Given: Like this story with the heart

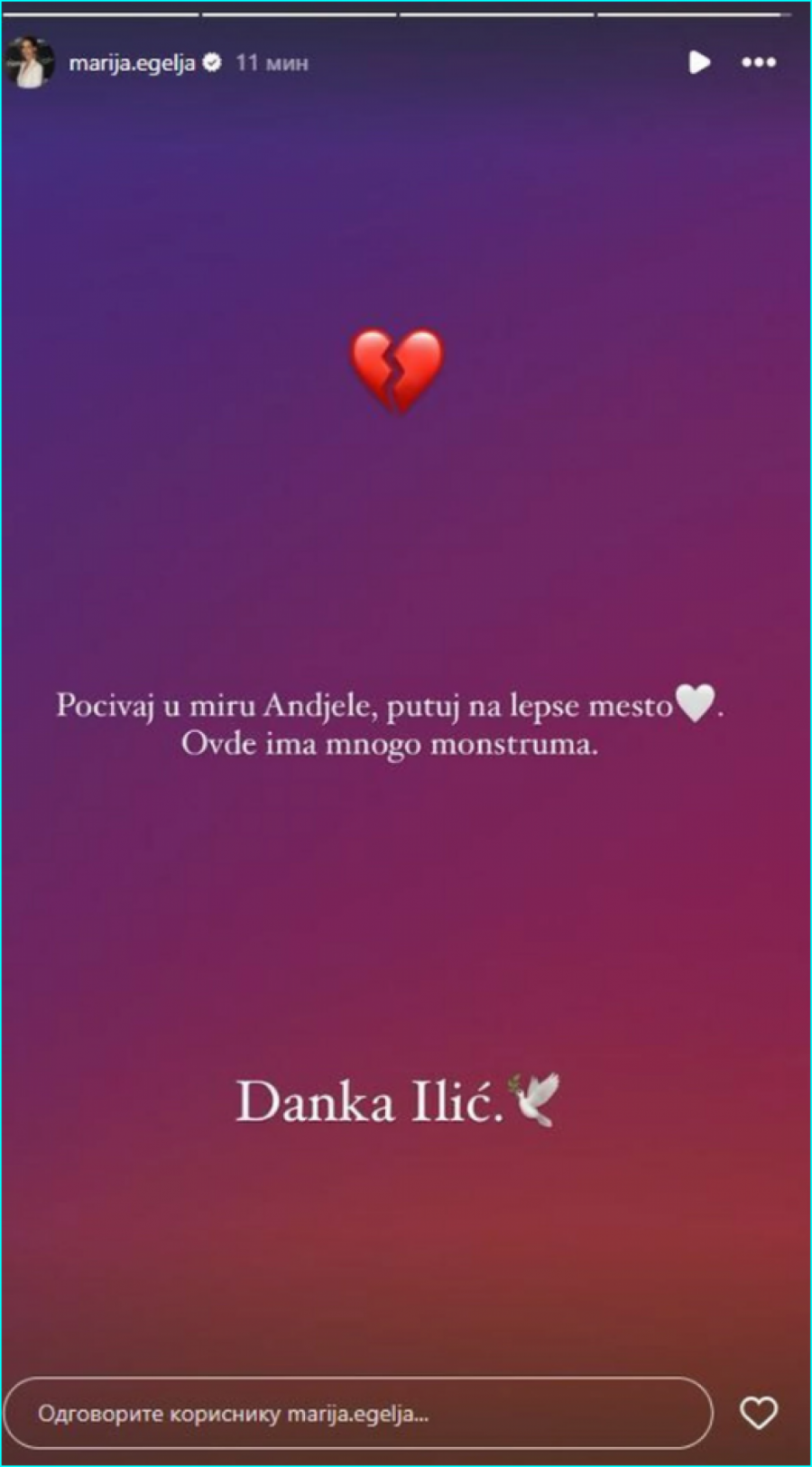Looking at the screenshot, I should [758, 1413].
